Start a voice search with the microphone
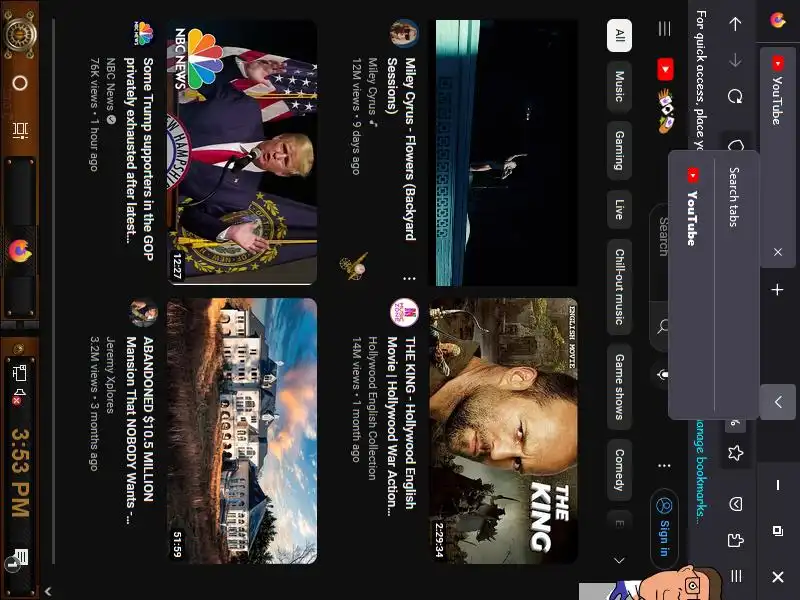 pyautogui.click(x=662, y=375)
